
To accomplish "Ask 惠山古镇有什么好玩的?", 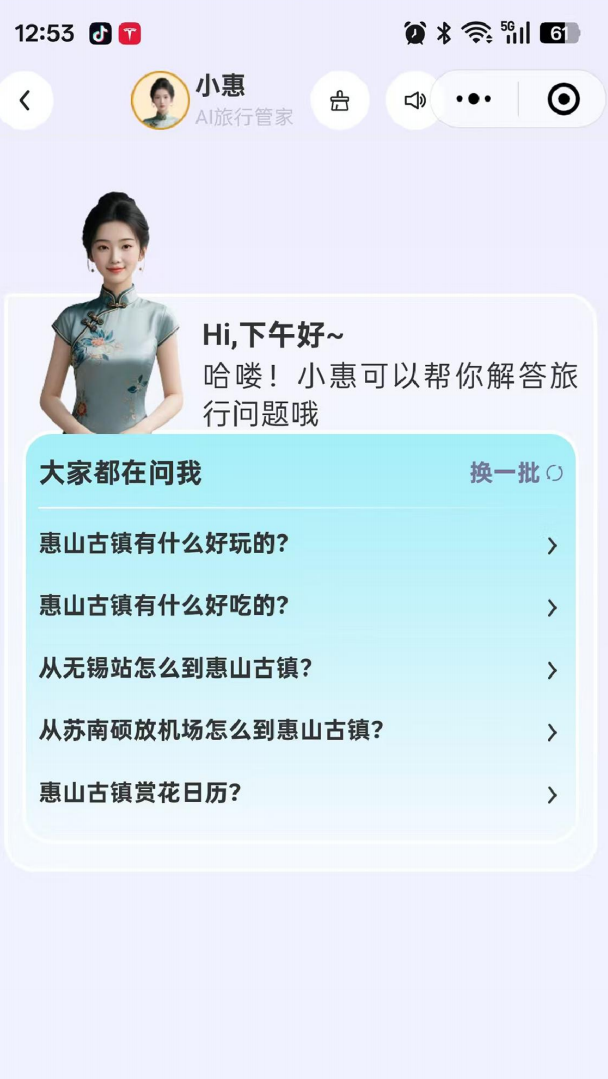I will click(299, 544).
